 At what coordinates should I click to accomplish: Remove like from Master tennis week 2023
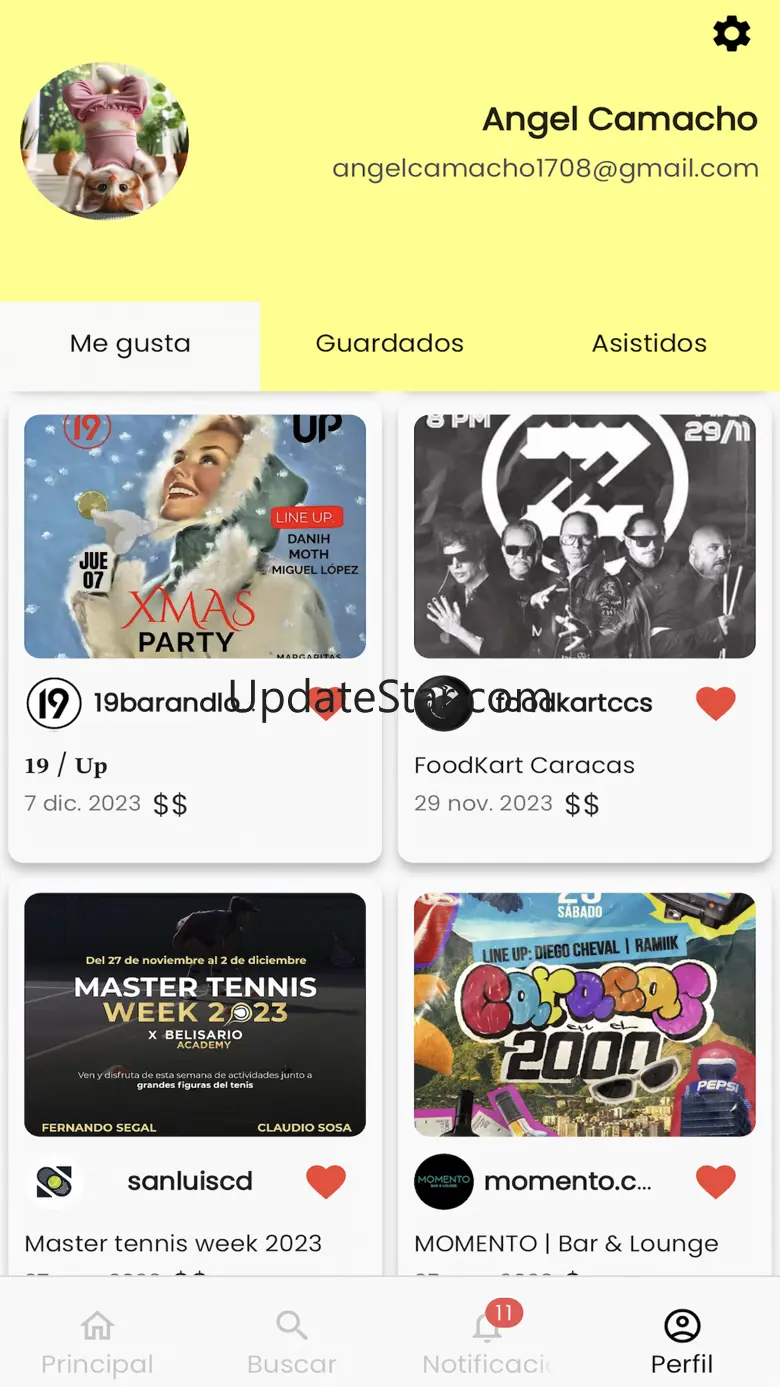(x=325, y=1181)
